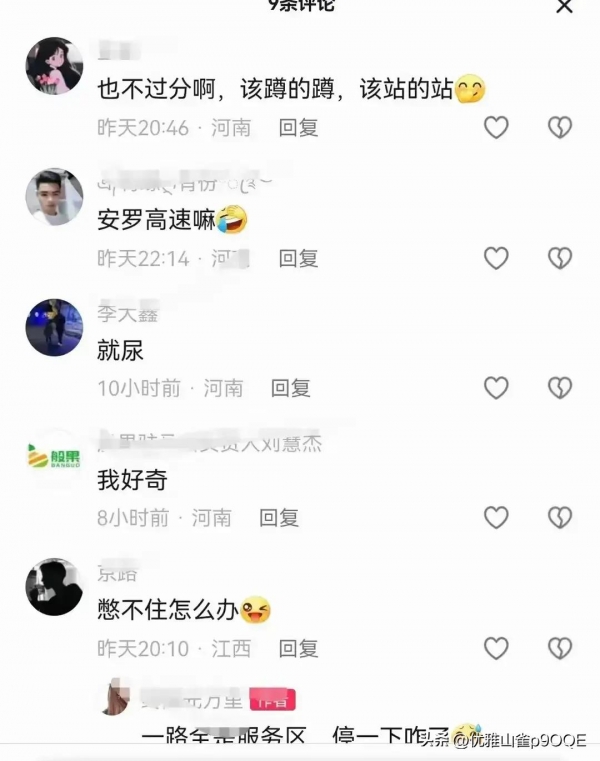This screenshot has height=761, width=600.
Task: Dislike the 安罗高速嘛 comment
Action: (559, 258)
